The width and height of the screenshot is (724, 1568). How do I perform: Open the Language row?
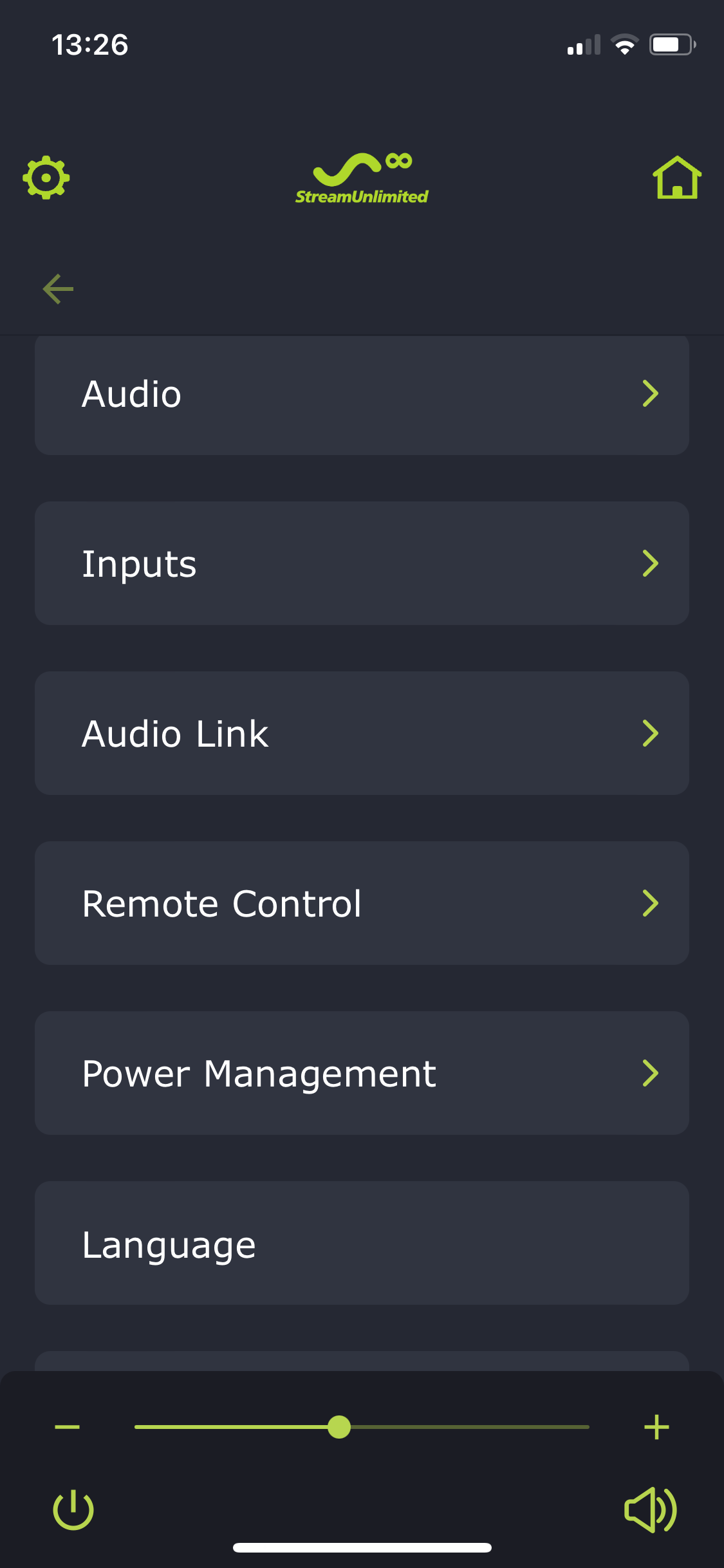pyautogui.click(x=362, y=1243)
